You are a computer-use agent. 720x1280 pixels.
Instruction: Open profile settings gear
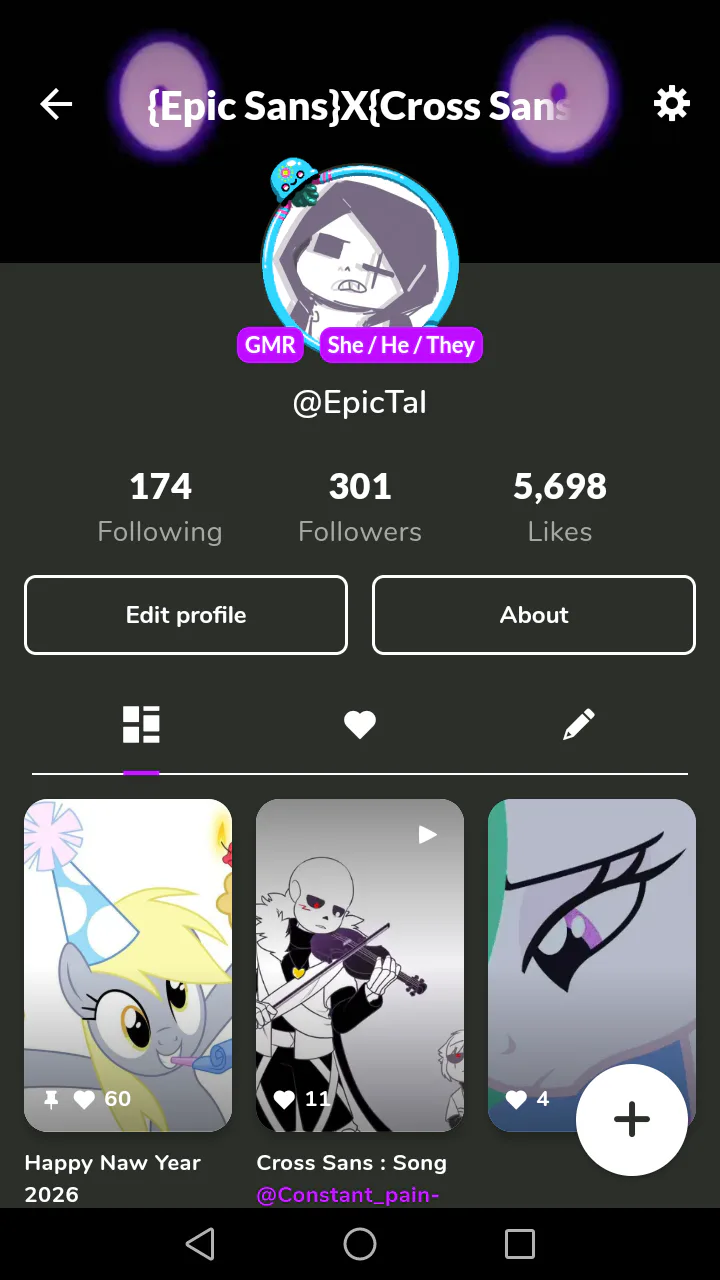click(671, 104)
